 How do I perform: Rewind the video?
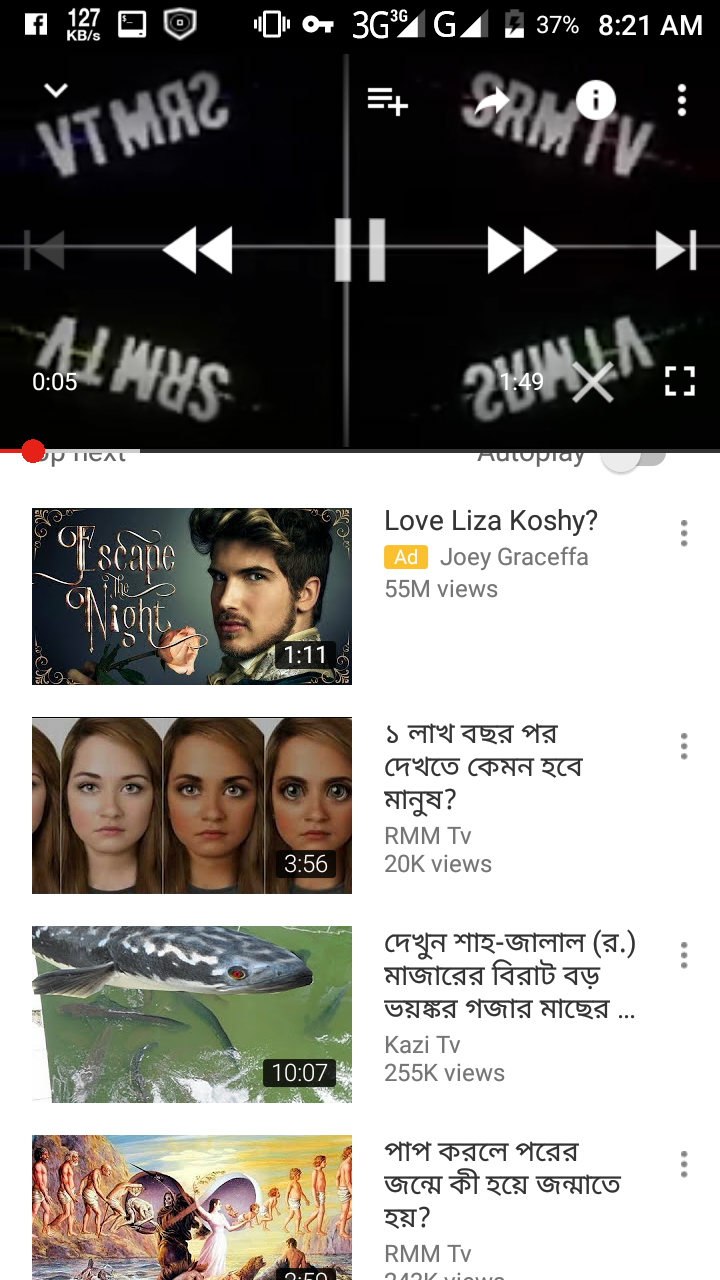point(197,249)
